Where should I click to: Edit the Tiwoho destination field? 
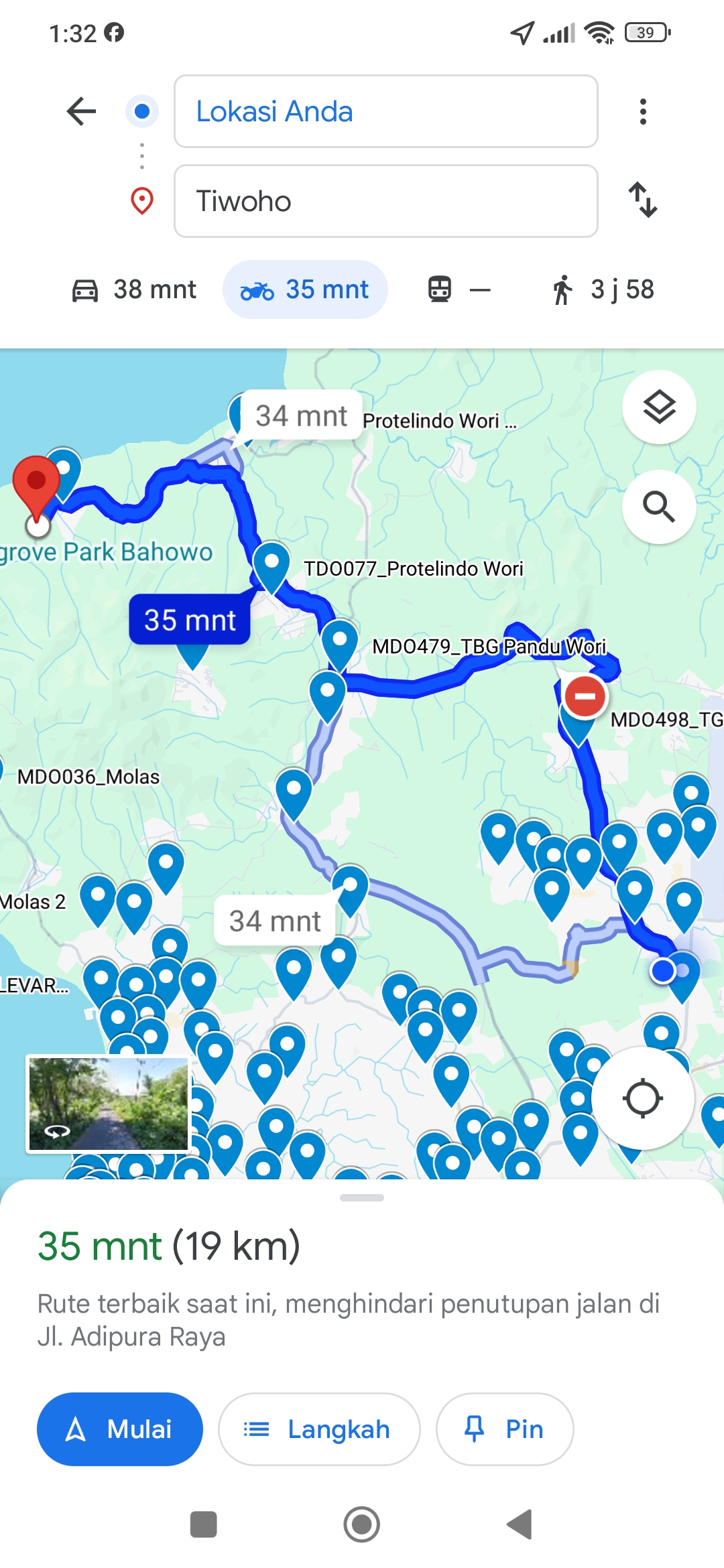386,201
